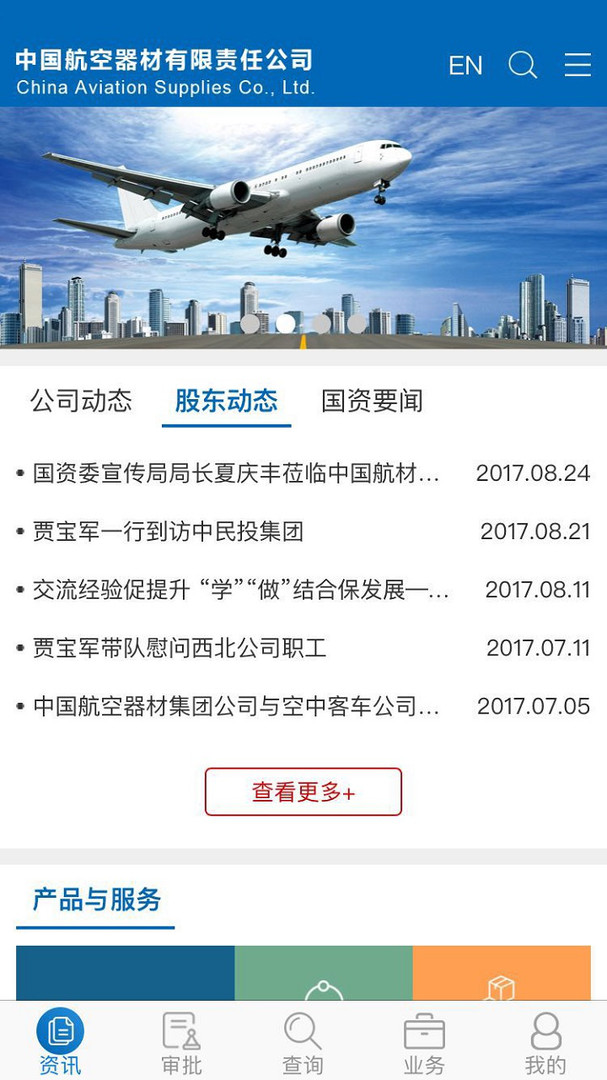The height and width of the screenshot is (1080, 607).
Task: Jump to the first banner slide dot
Action: tap(250, 323)
